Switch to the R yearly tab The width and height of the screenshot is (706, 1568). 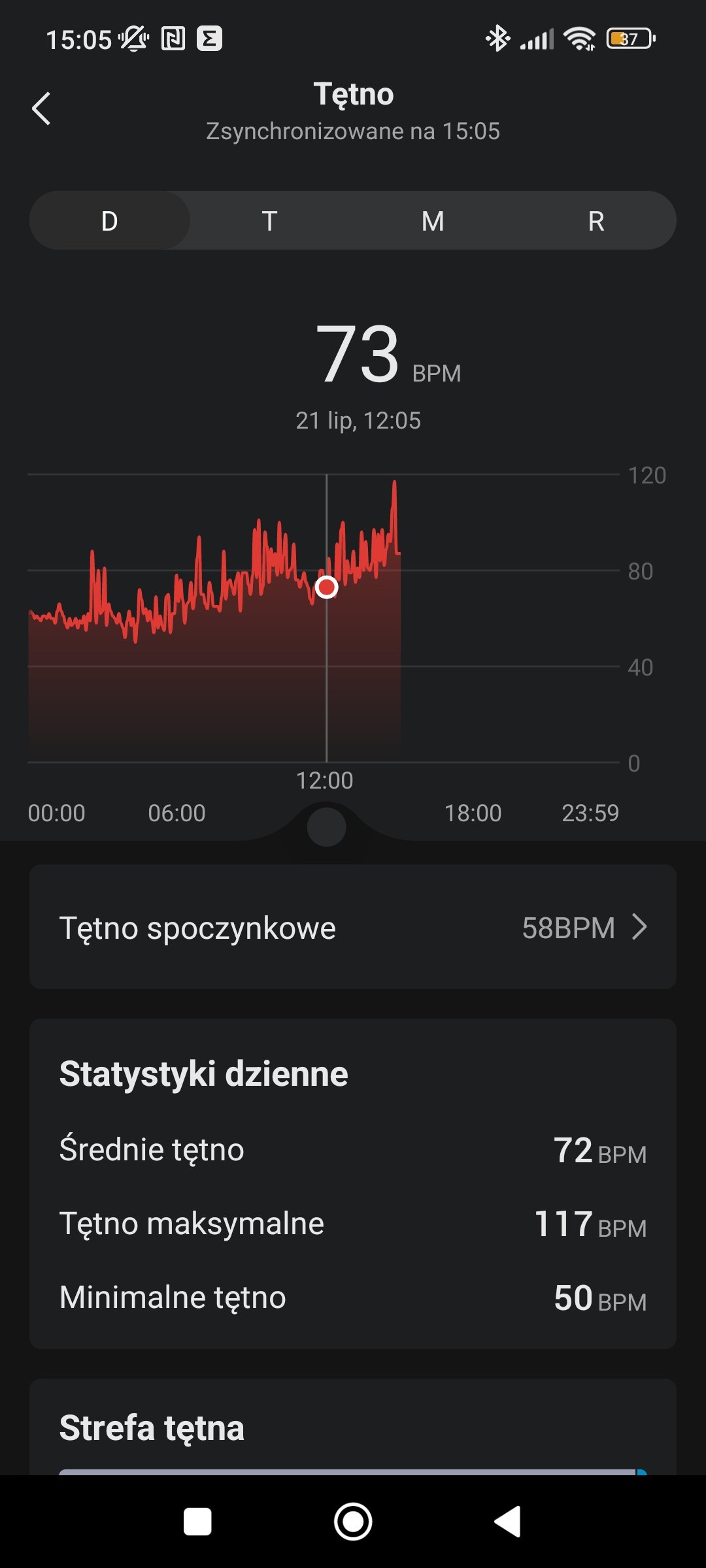(x=596, y=220)
